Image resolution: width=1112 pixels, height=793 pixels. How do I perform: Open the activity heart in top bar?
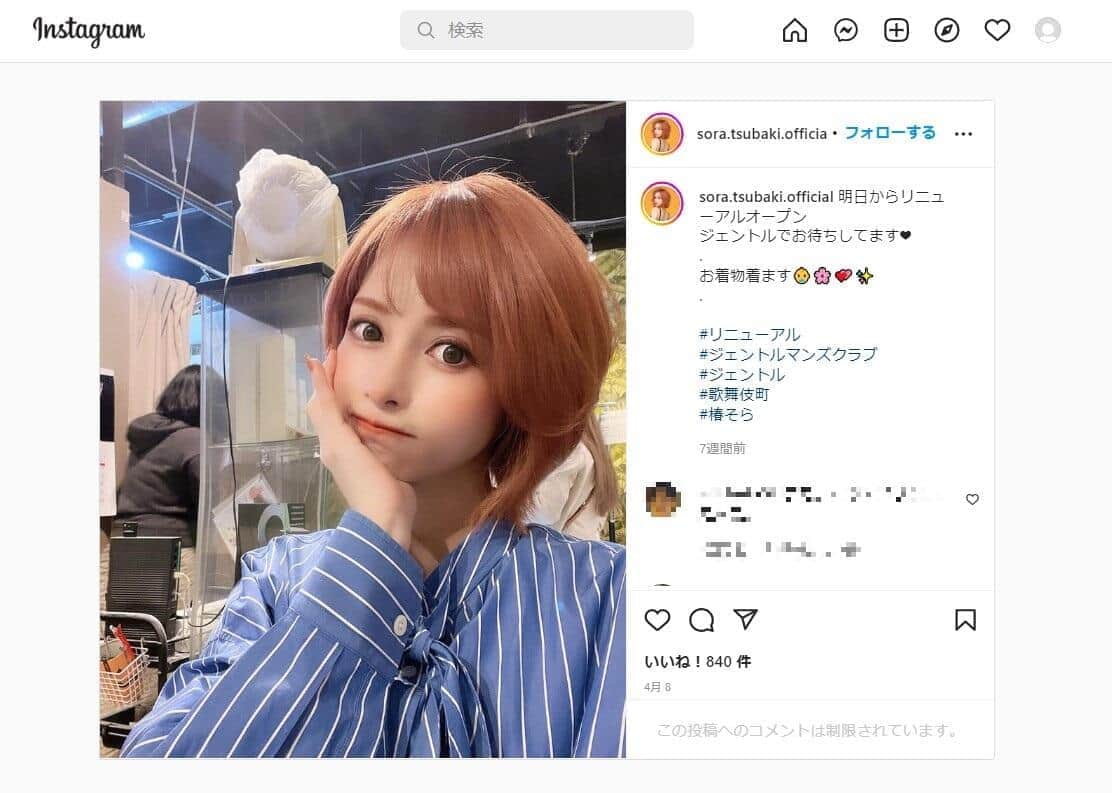[997, 31]
